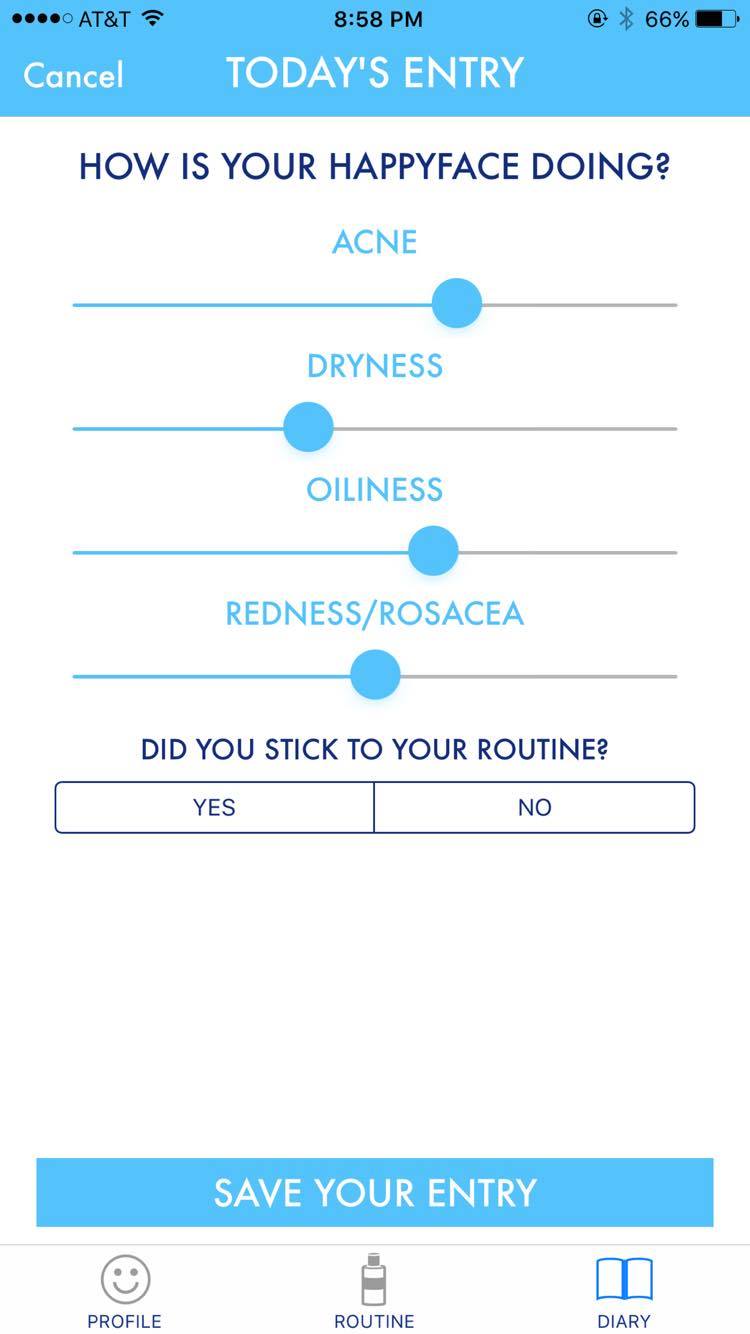The image size is (750, 1334).
Task: Go to the Diary tab
Action: [x=624, y=1291]
